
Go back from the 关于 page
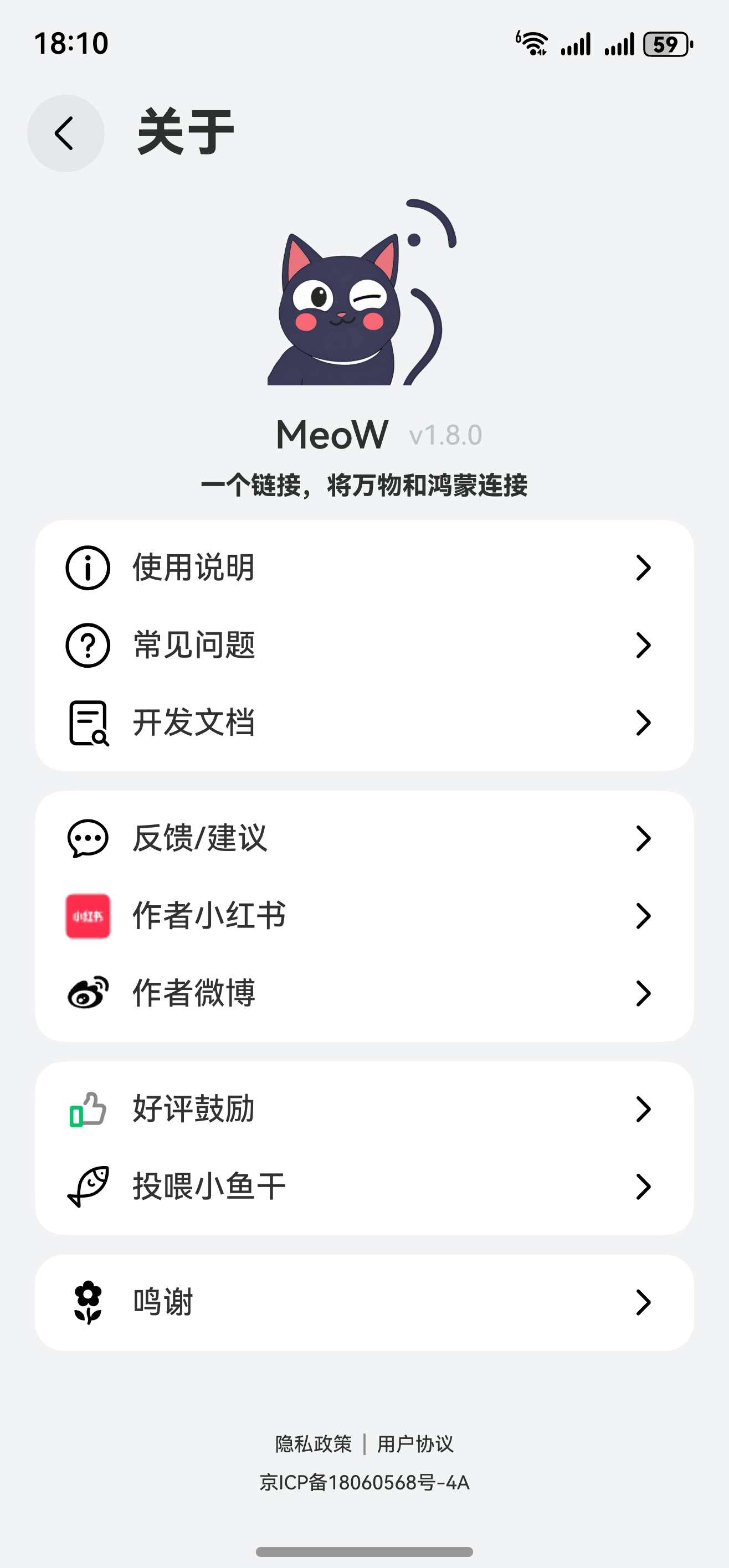66,133
